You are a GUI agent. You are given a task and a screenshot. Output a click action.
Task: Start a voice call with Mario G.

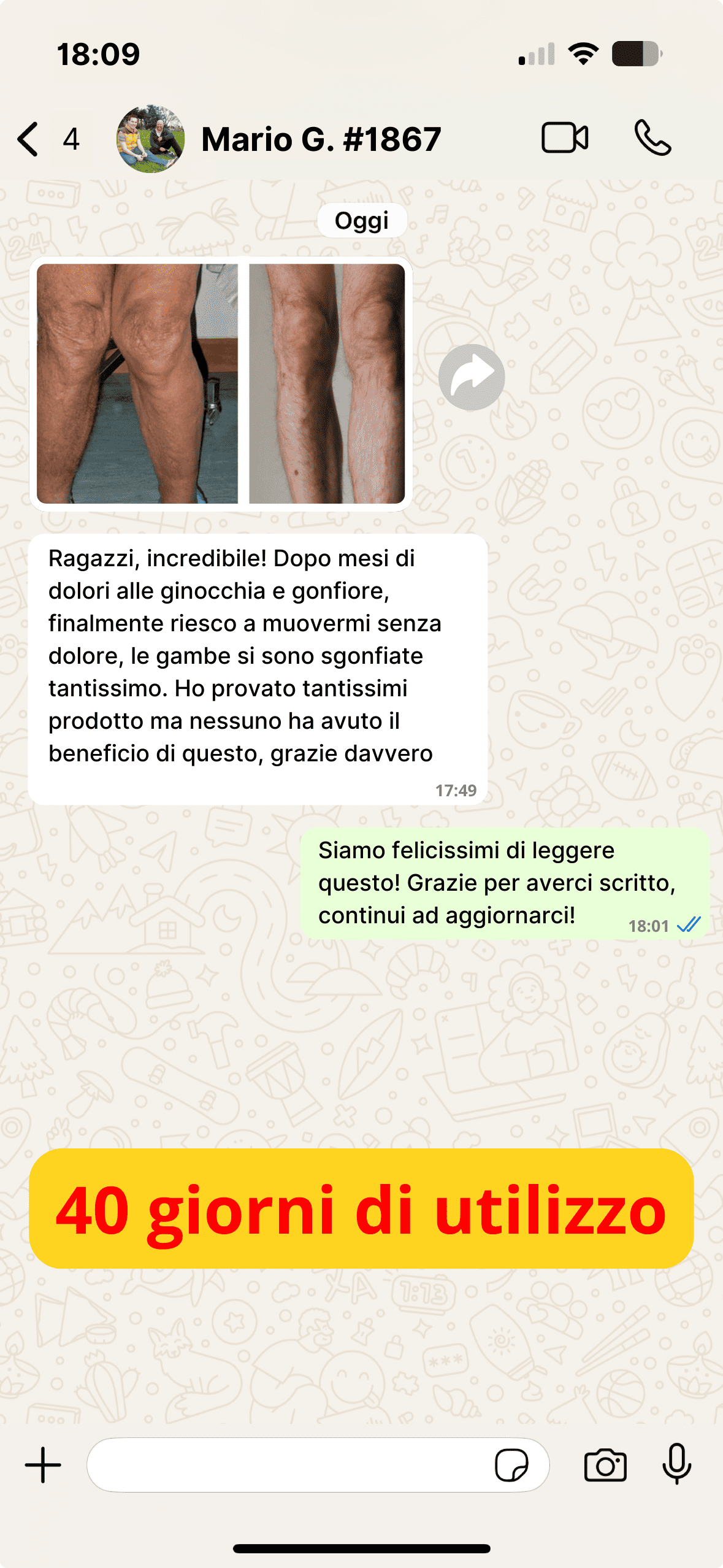click(x=653, y=139)
